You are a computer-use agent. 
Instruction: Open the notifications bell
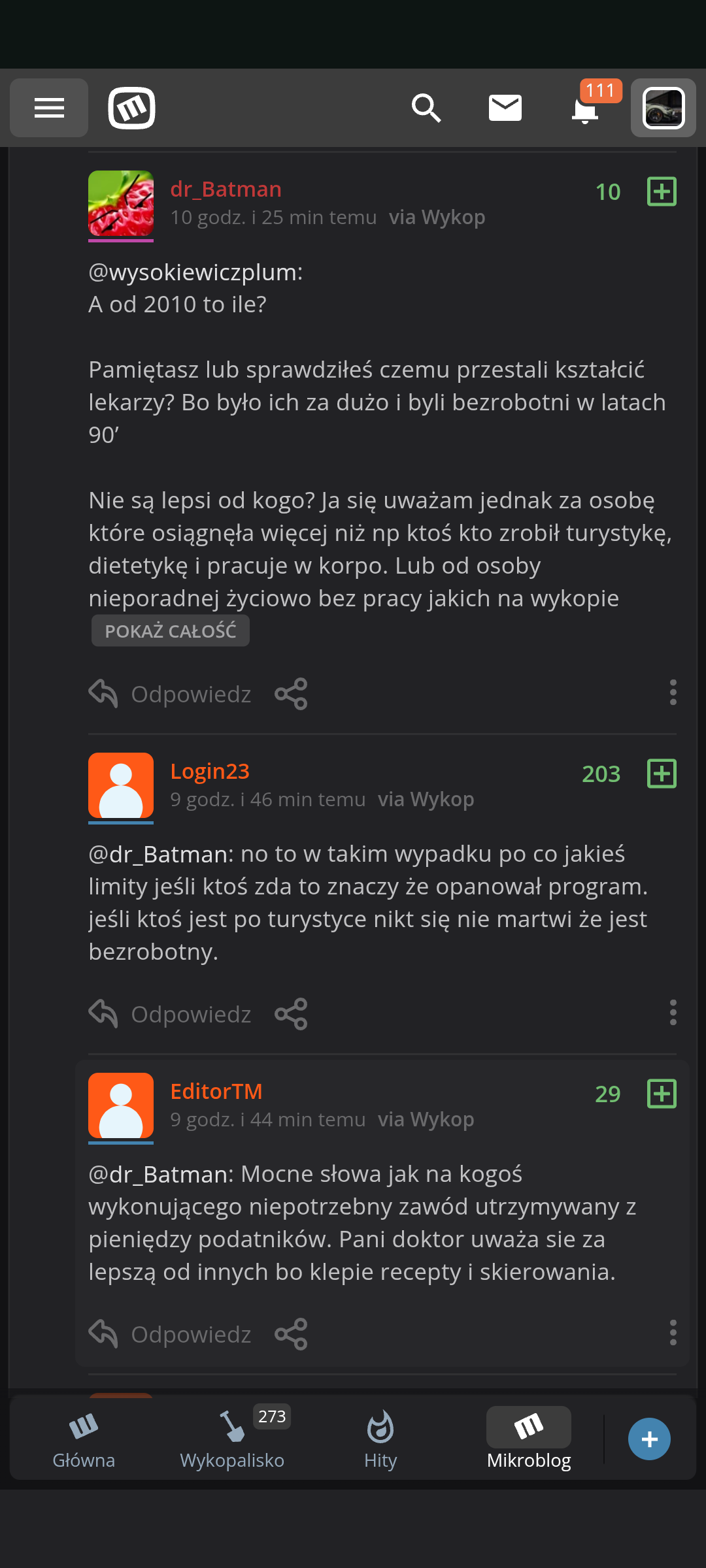point(586,109)
